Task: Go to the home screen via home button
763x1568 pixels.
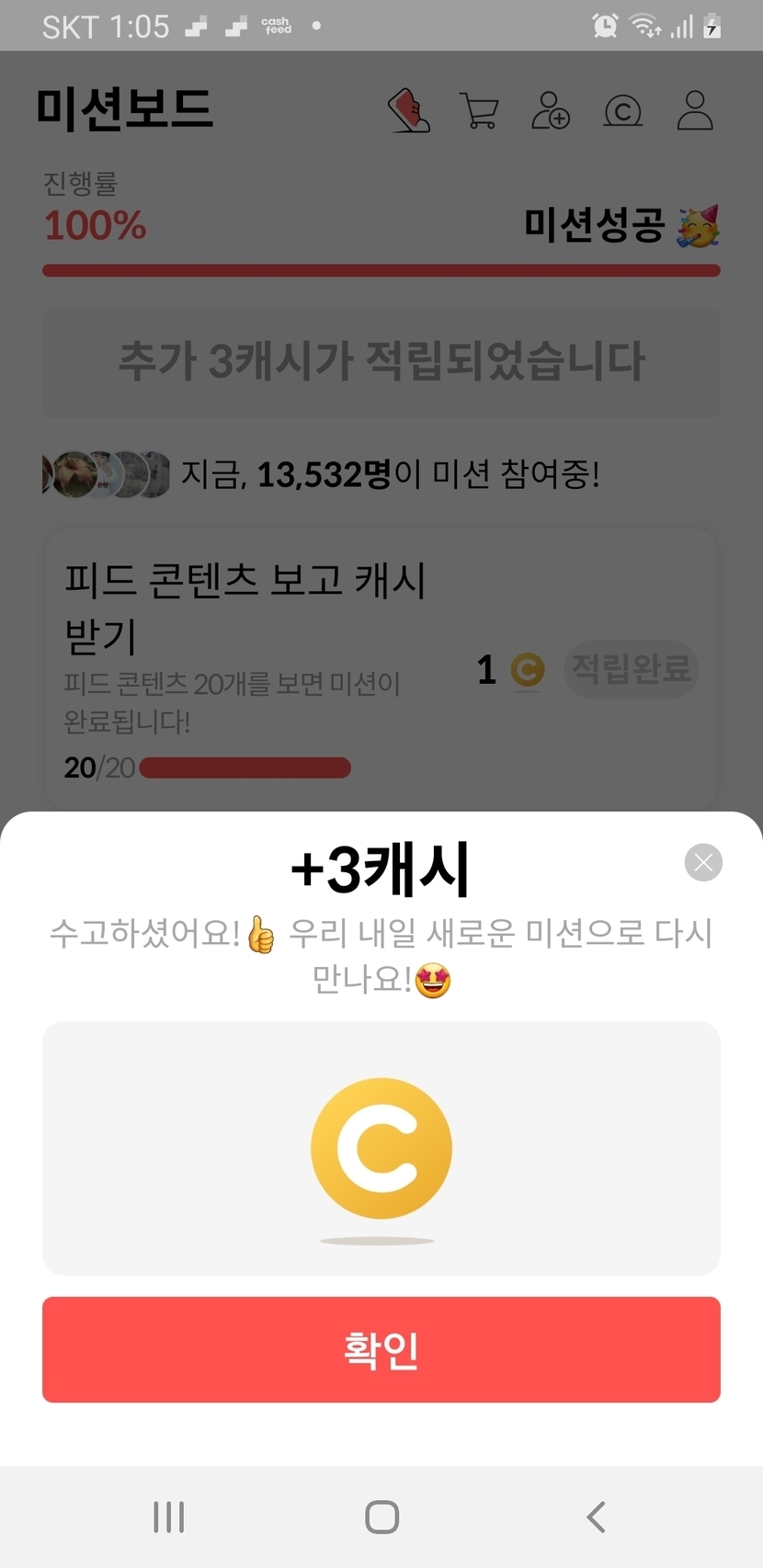Action: click(381, 1517)
